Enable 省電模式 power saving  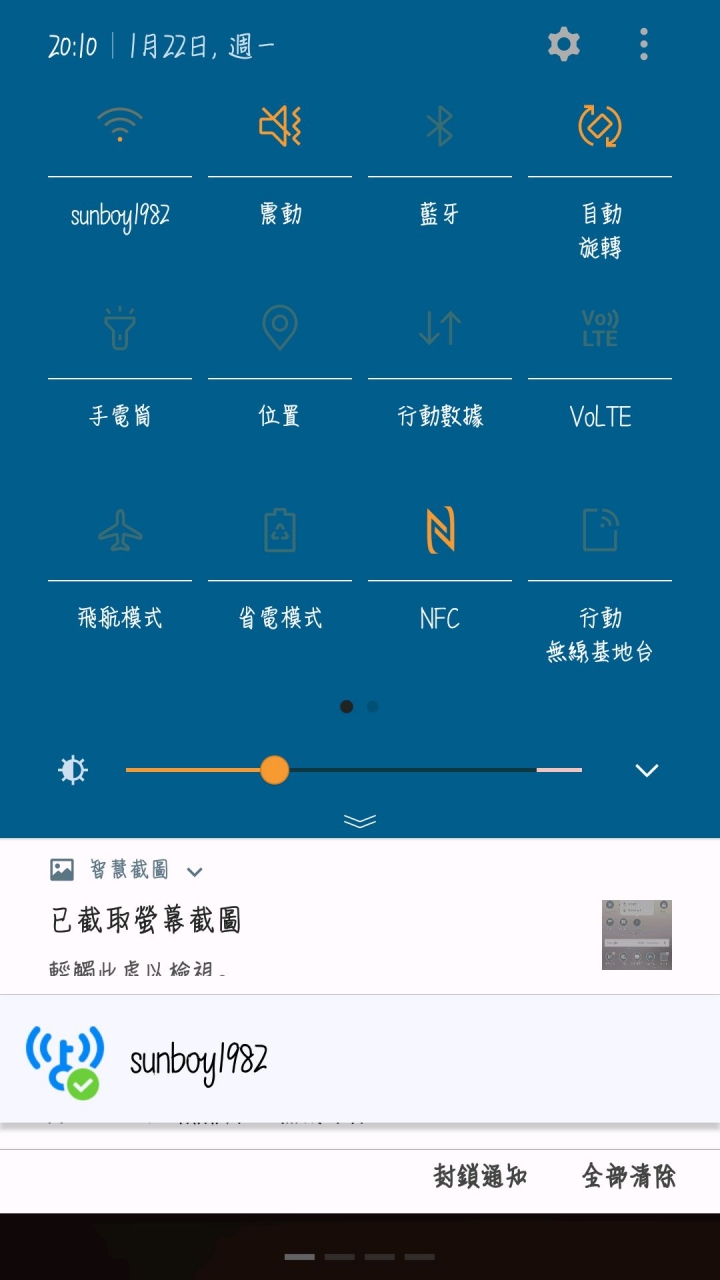tap(280, 530)
